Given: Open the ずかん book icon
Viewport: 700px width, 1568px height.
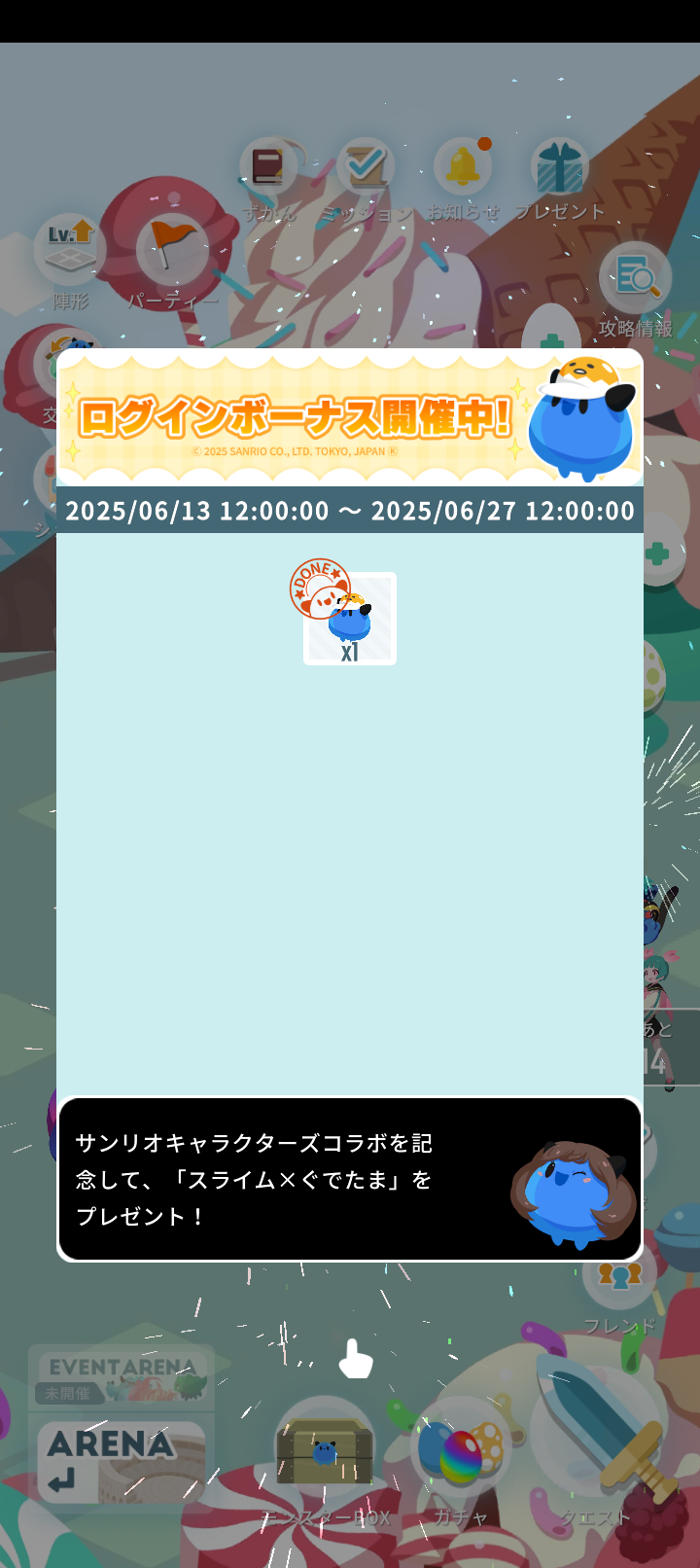Looking at the screenshot, I should [268, 168].
